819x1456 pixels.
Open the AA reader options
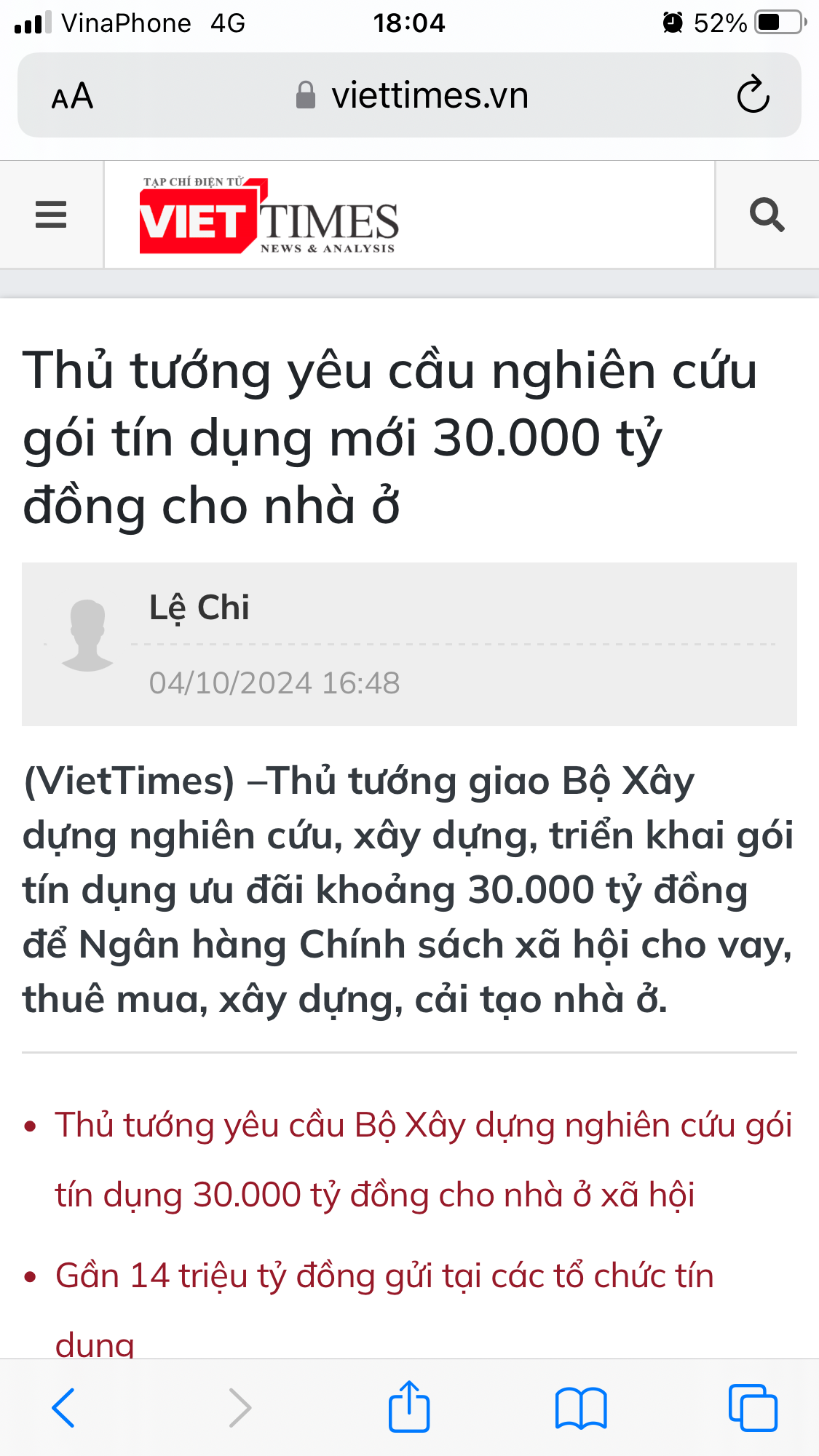[72, 96]
